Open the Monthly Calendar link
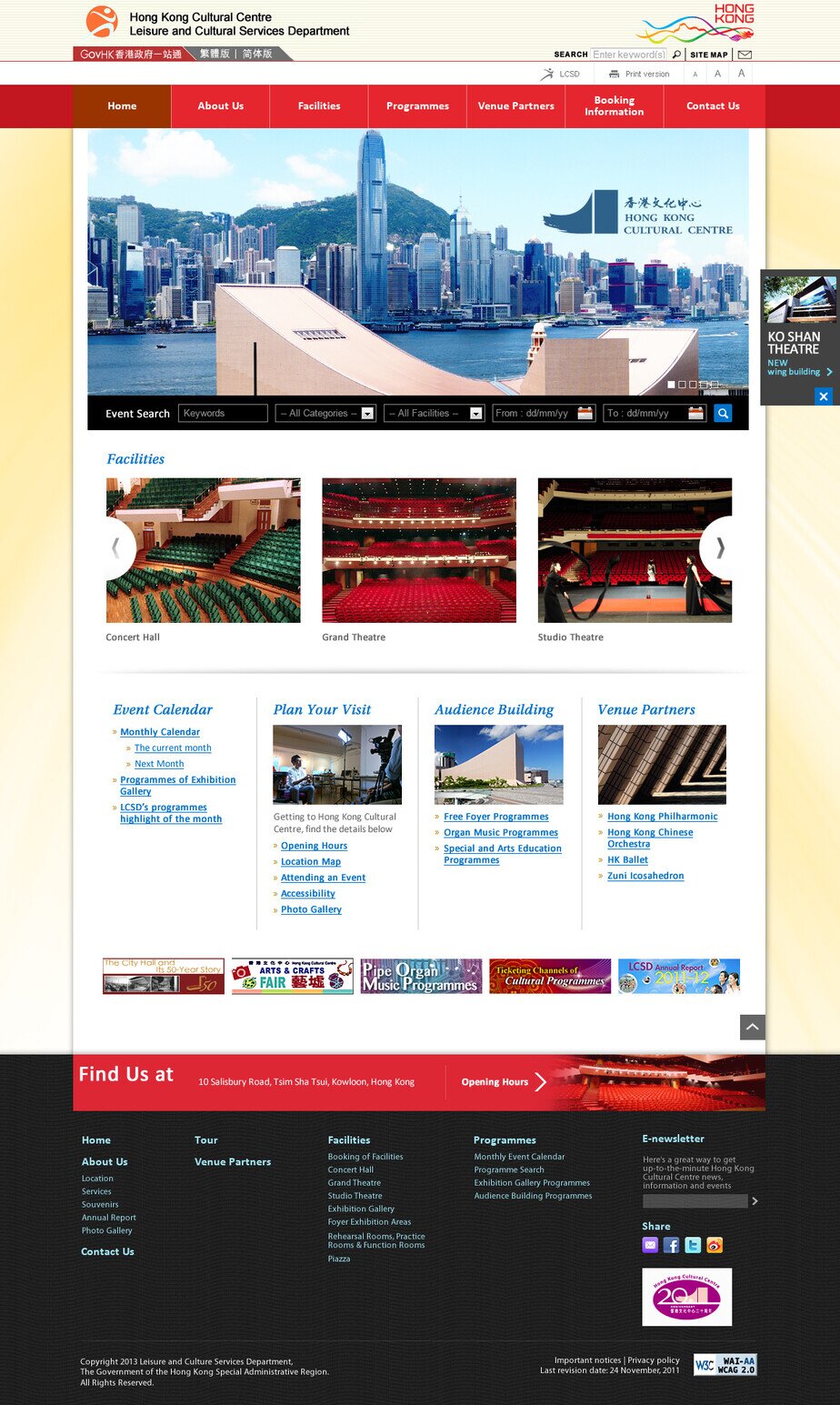 pyautogui.click(x=160, y=732)
